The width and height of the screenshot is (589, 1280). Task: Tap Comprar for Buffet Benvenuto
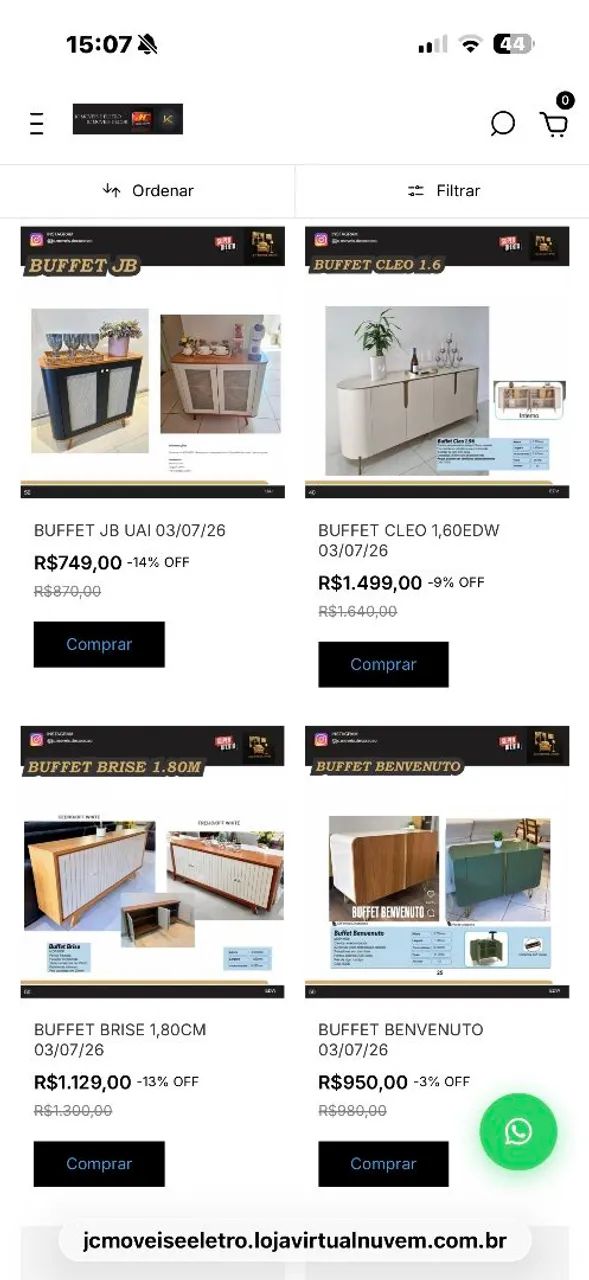383,1164
